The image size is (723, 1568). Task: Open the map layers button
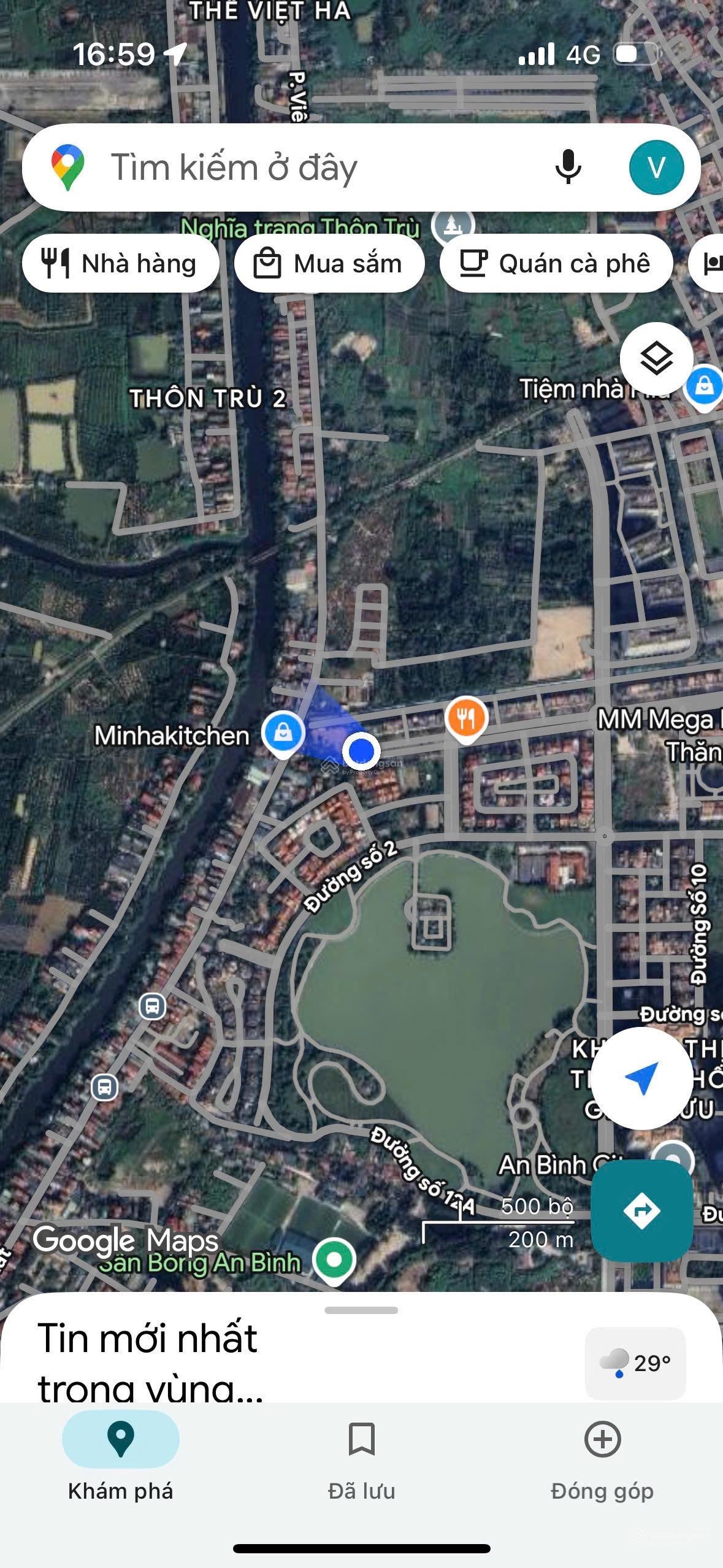[656, 358]
